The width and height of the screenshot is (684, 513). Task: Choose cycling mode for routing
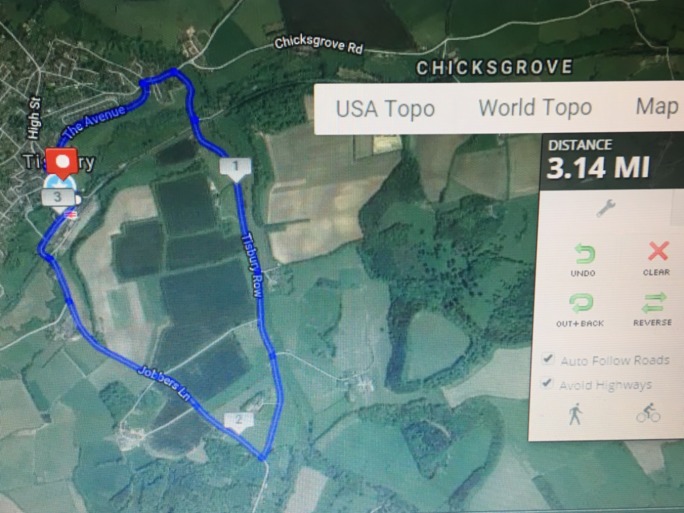coord(648,412)
